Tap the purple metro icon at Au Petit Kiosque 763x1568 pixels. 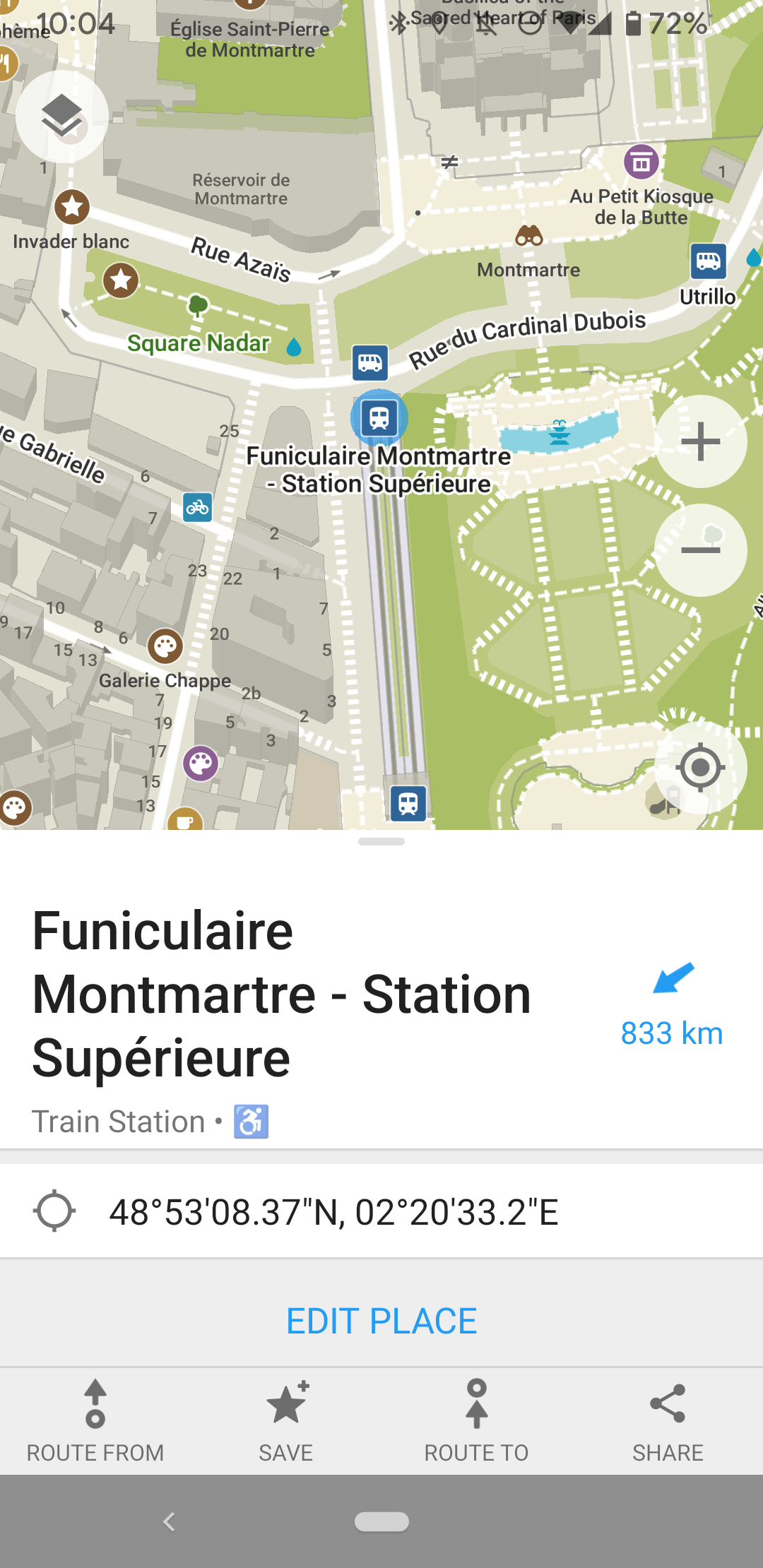tap(641, 162)
